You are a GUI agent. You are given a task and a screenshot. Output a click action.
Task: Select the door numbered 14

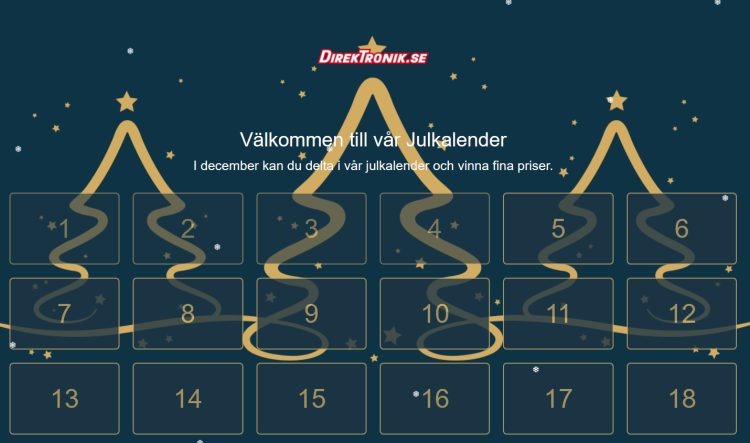(188, 398)
